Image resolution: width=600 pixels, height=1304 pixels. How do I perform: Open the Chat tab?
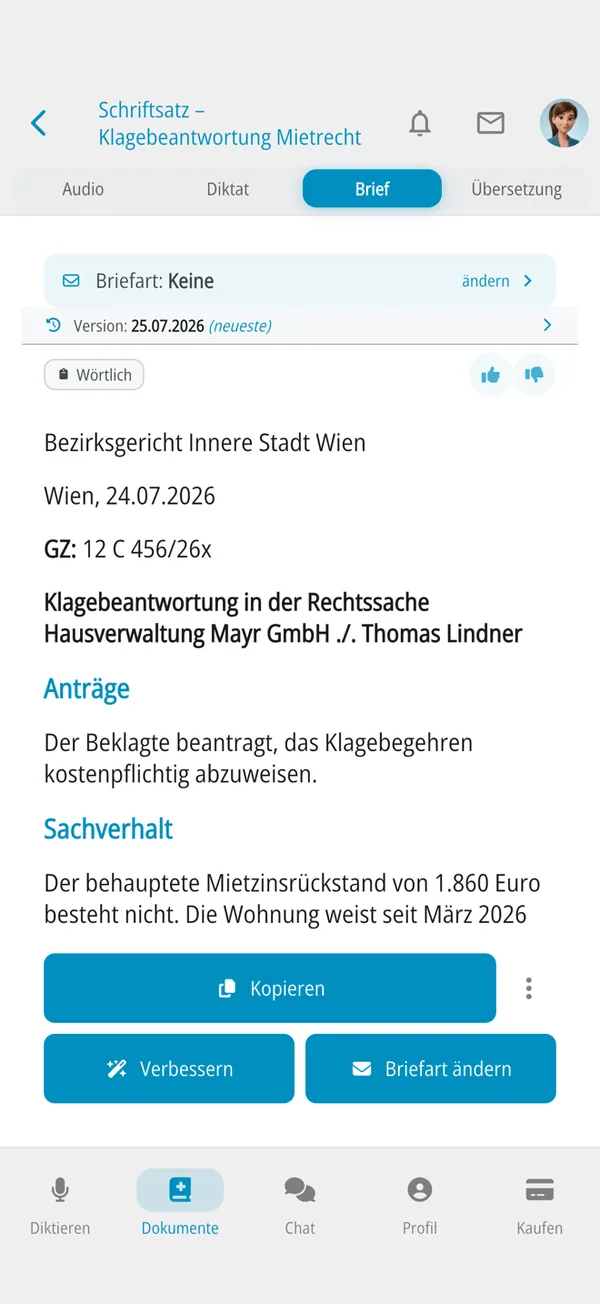click(300, 1206)
